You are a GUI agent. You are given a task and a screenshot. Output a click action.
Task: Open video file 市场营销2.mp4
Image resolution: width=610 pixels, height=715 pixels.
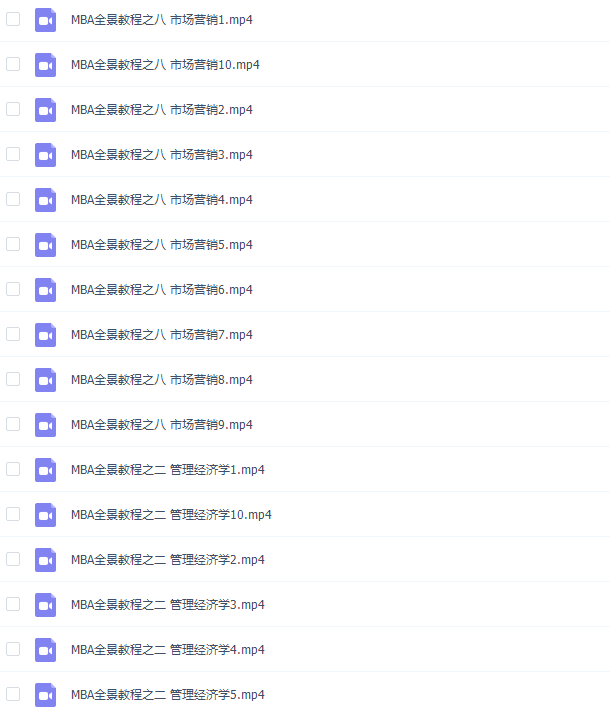(161, 110)
